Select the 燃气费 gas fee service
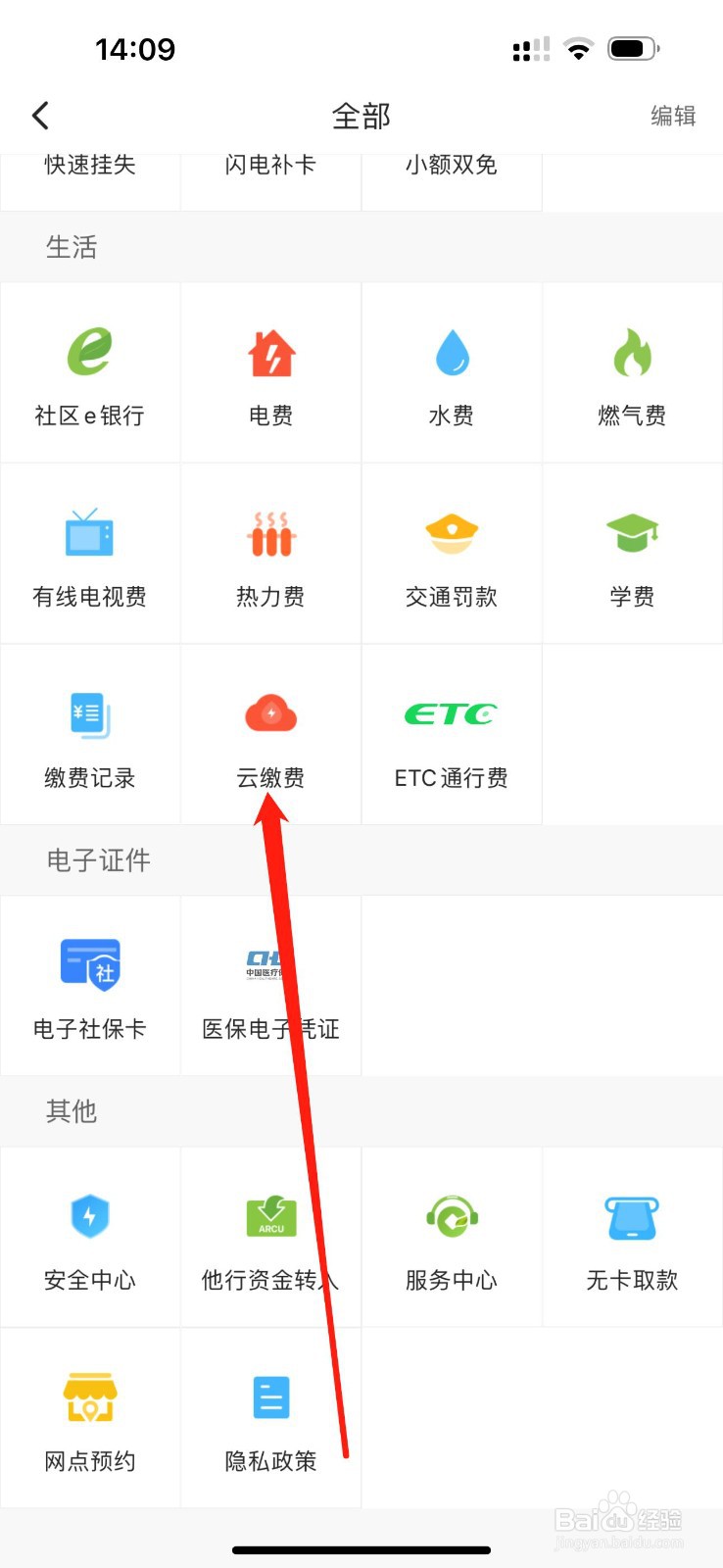The height and width of the screenshot is (1568, 723). pos(632,372)
